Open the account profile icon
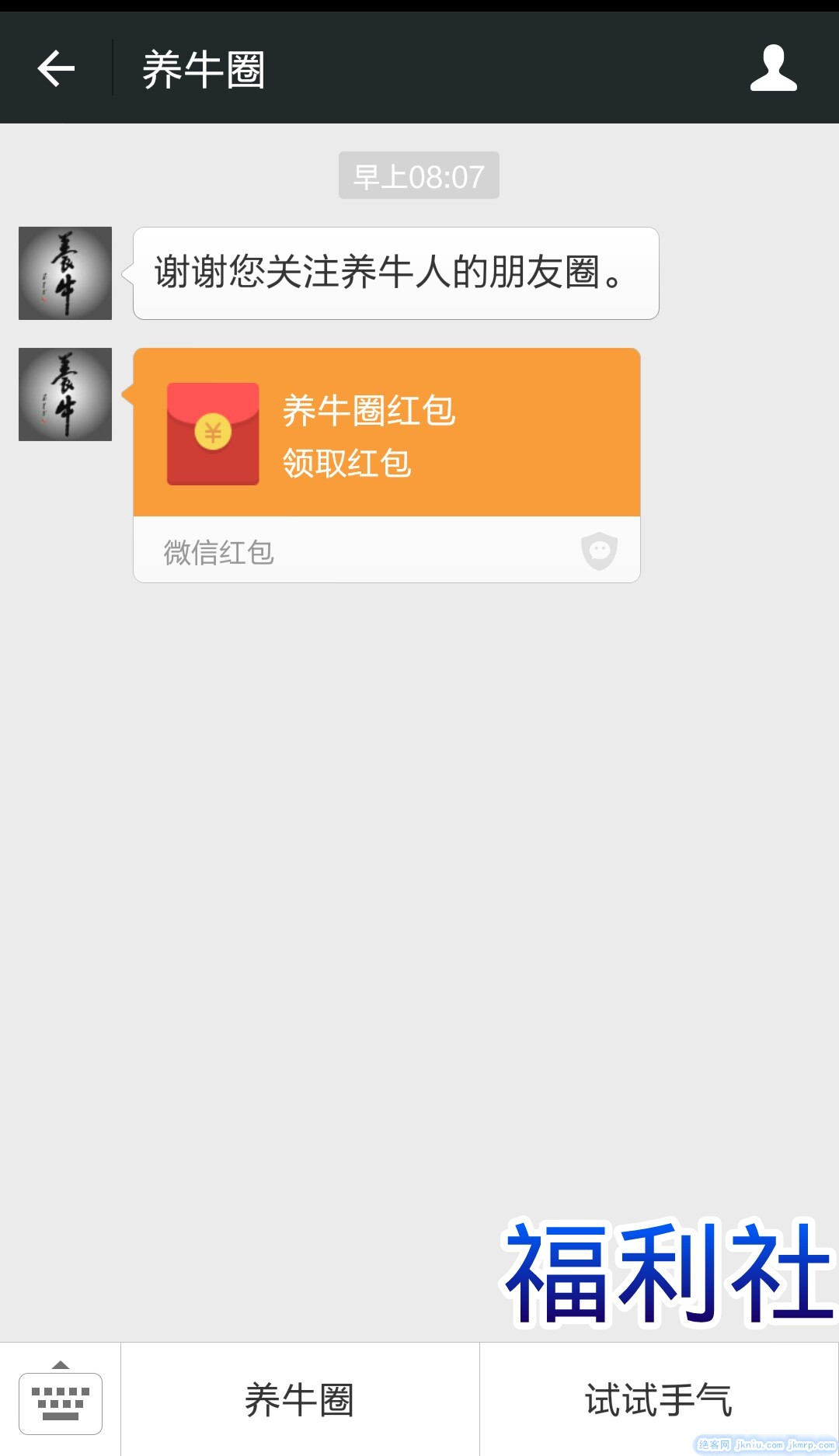The height and width of the screenshot is (1456, 839). pyautogui.click(x=773, y=68)
